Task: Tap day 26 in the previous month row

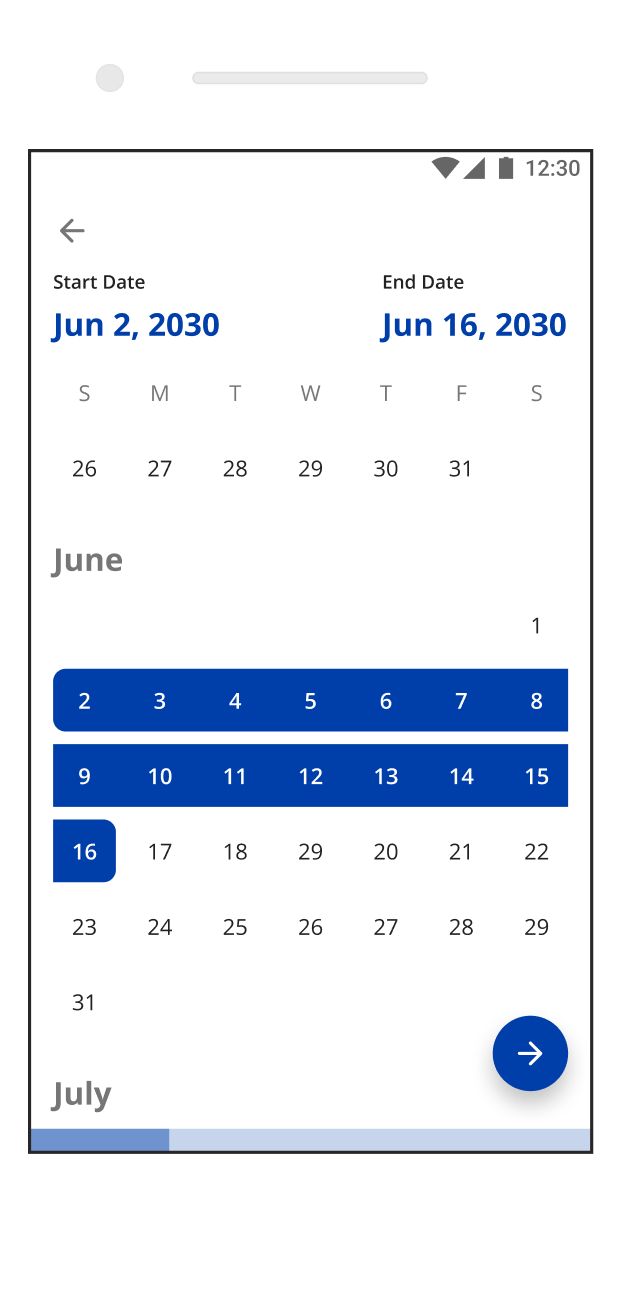Action: (85, 468)
